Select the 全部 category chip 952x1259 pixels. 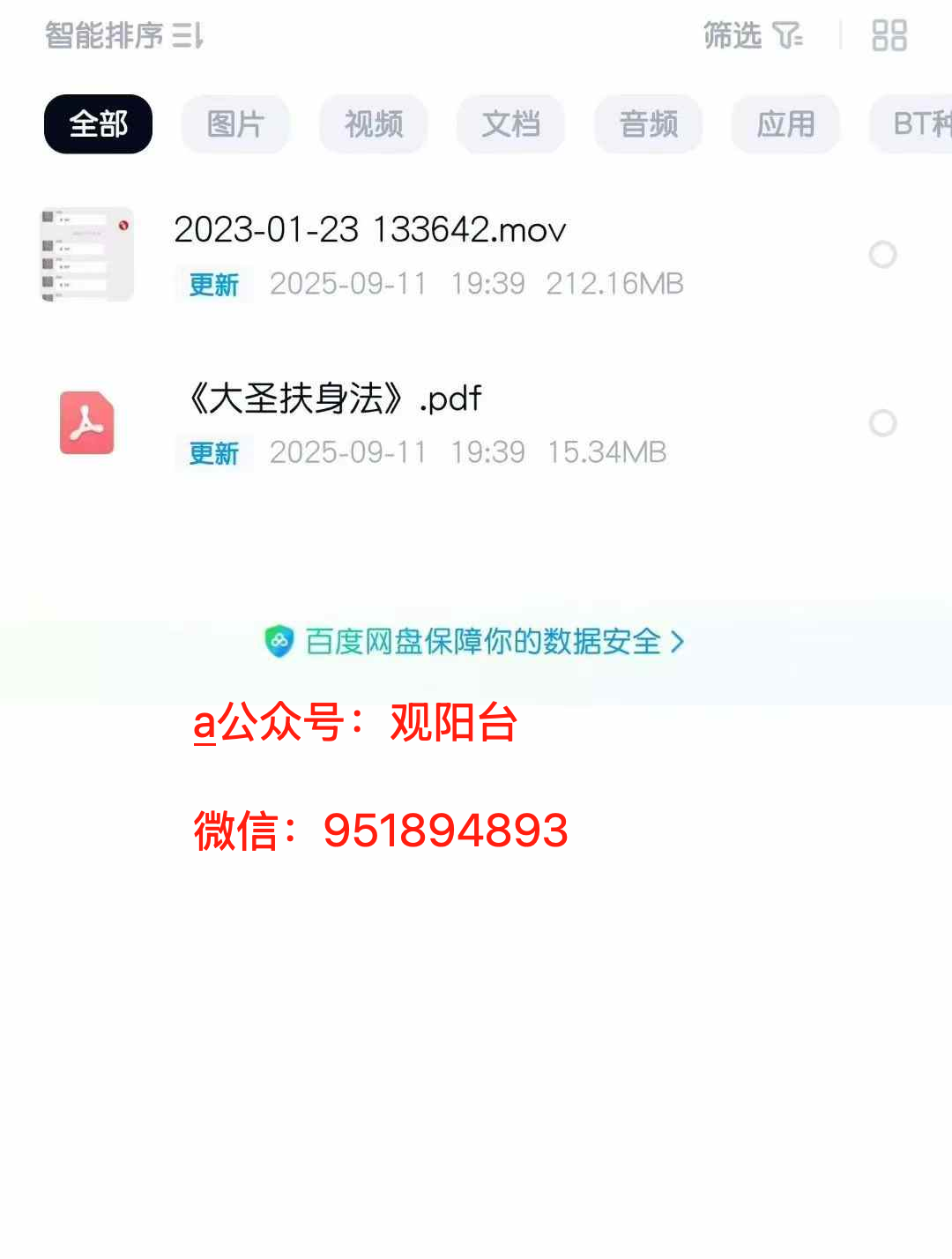(x=98, y=124)
